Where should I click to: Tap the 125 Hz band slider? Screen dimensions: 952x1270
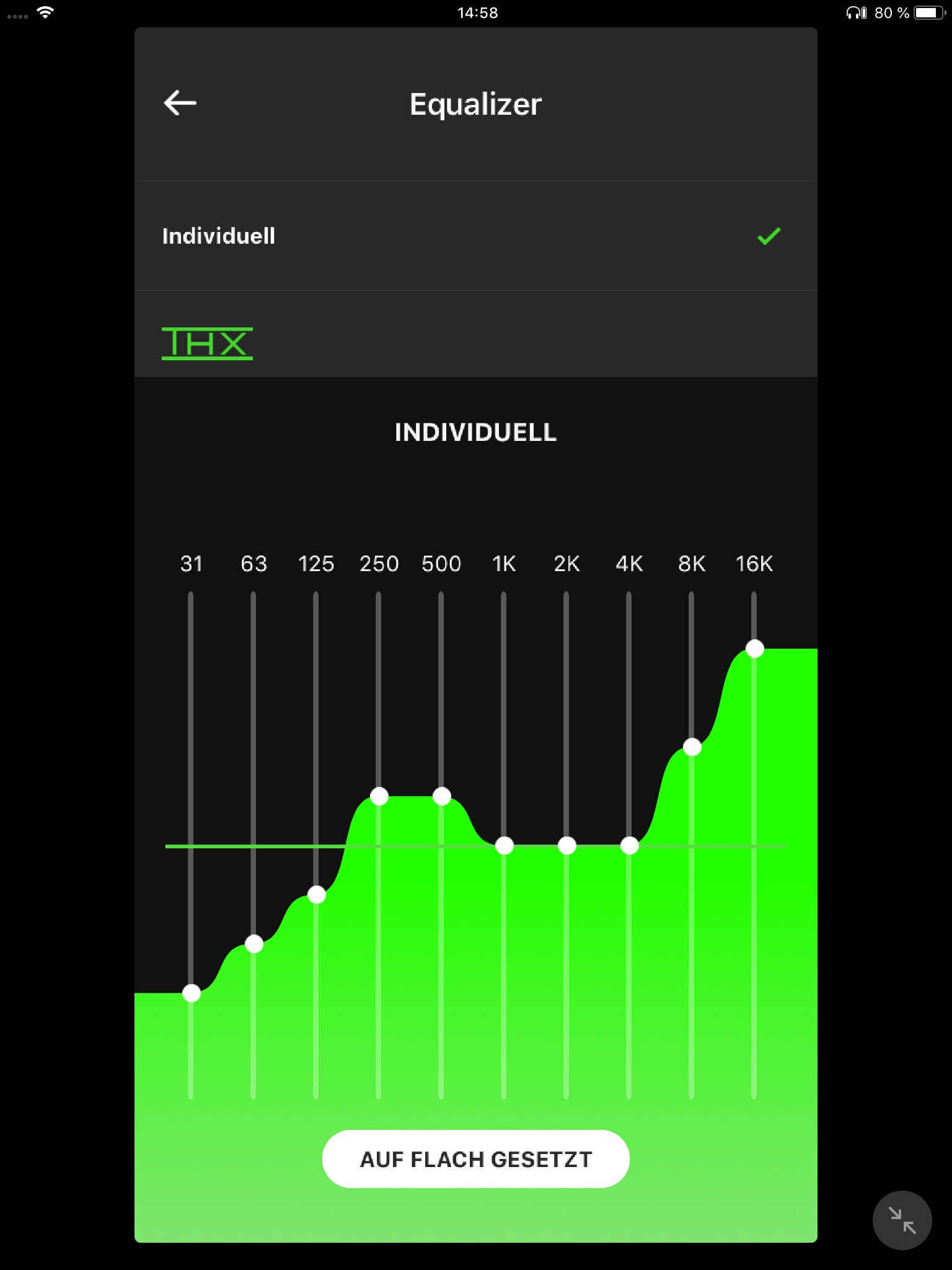317,894
